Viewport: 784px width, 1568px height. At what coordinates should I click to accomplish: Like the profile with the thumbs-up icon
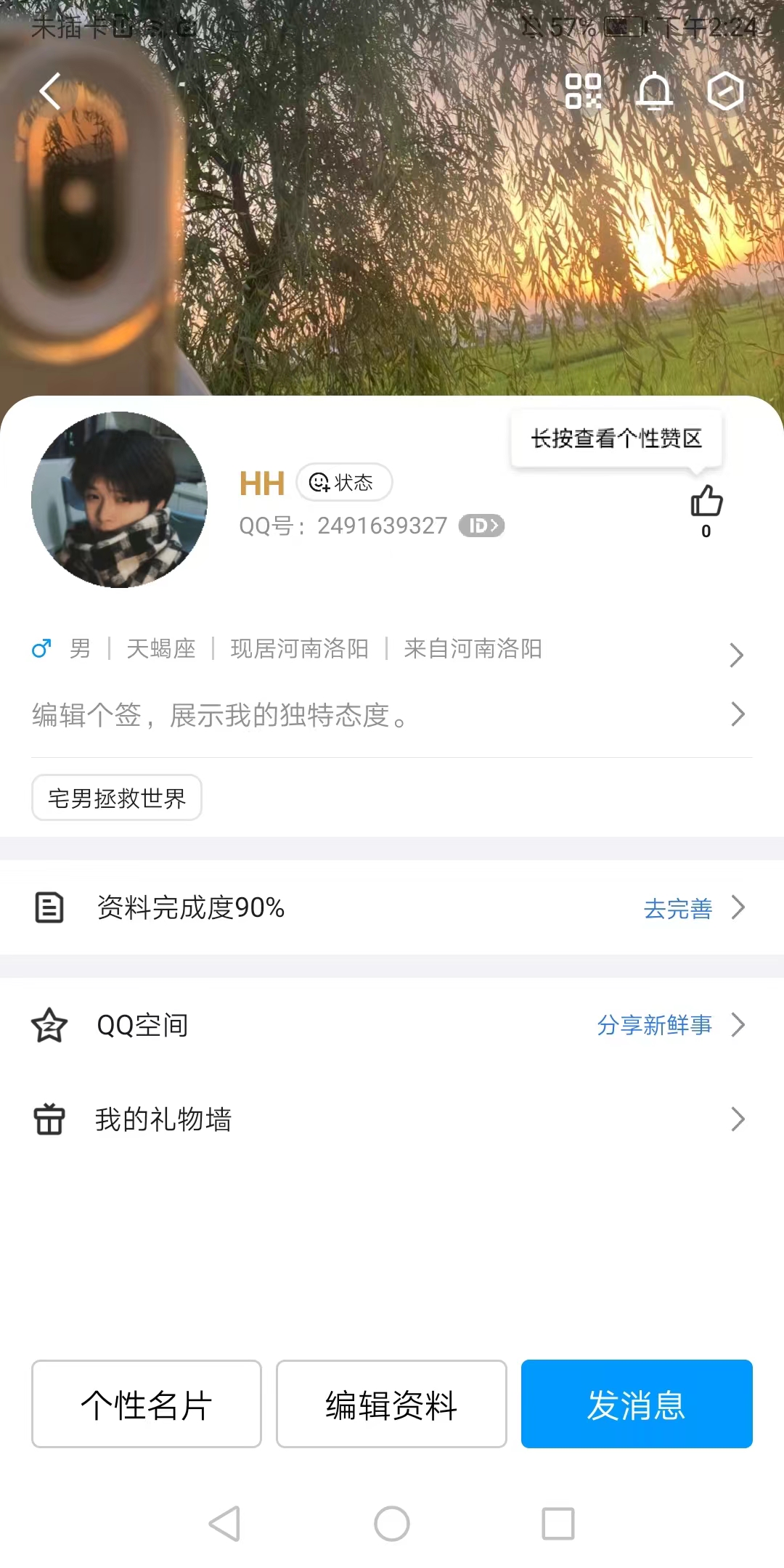click(x=706, y=502)
